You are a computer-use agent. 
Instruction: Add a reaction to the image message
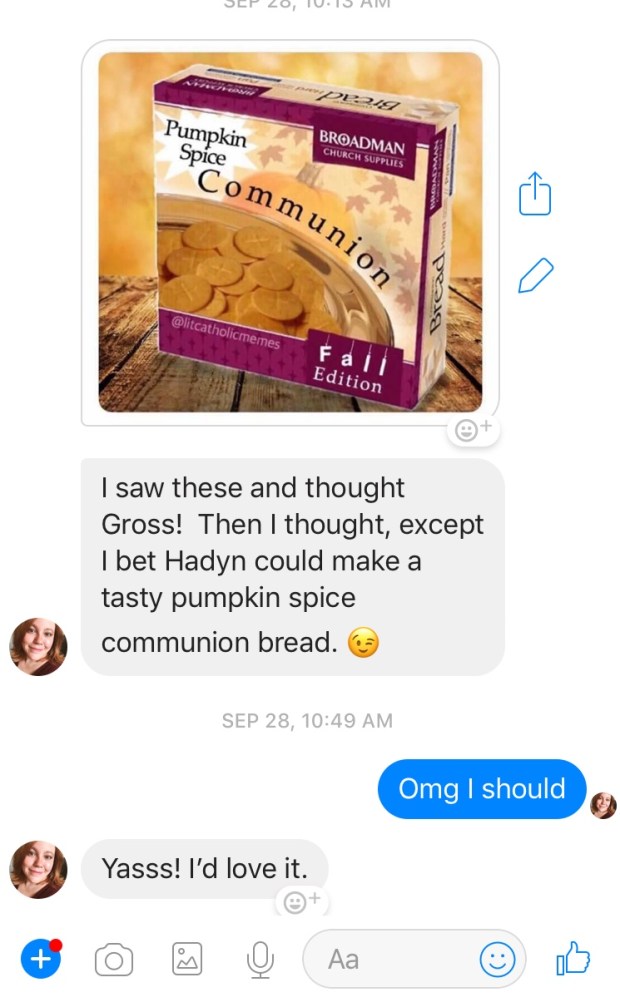pyautogui.click(x=473, y=430)
